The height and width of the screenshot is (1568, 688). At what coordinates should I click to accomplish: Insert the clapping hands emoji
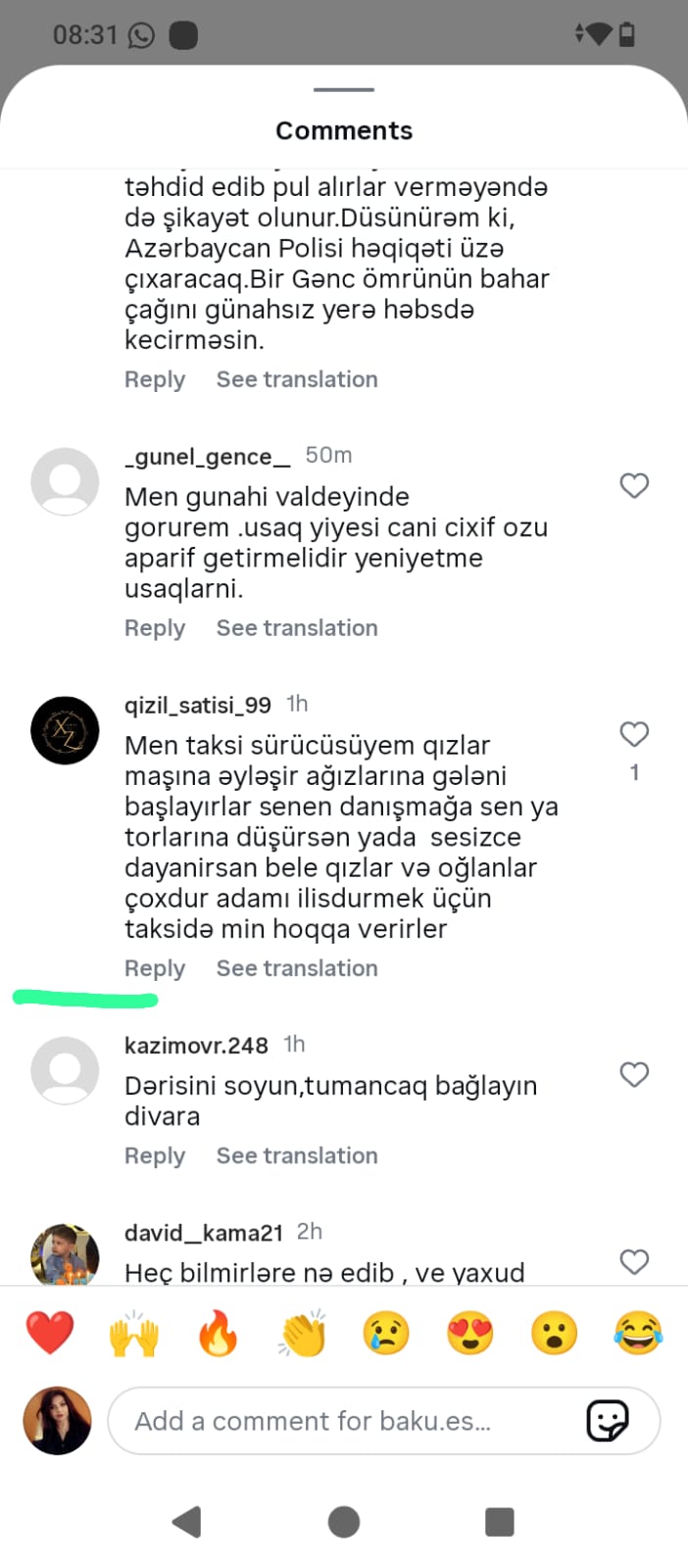coord(303,1334)
